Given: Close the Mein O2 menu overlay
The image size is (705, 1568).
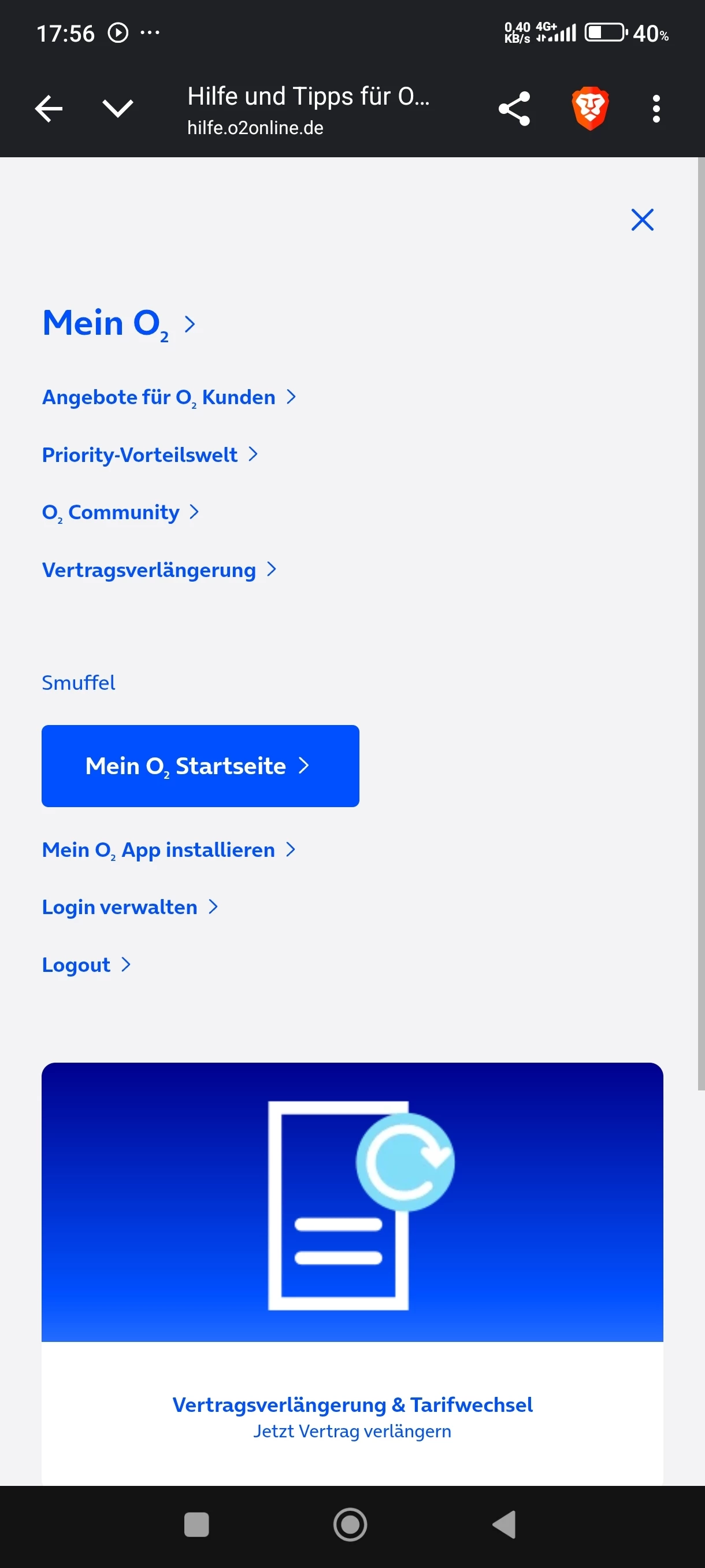Looking at the screenshot, I should click(642, 220).
